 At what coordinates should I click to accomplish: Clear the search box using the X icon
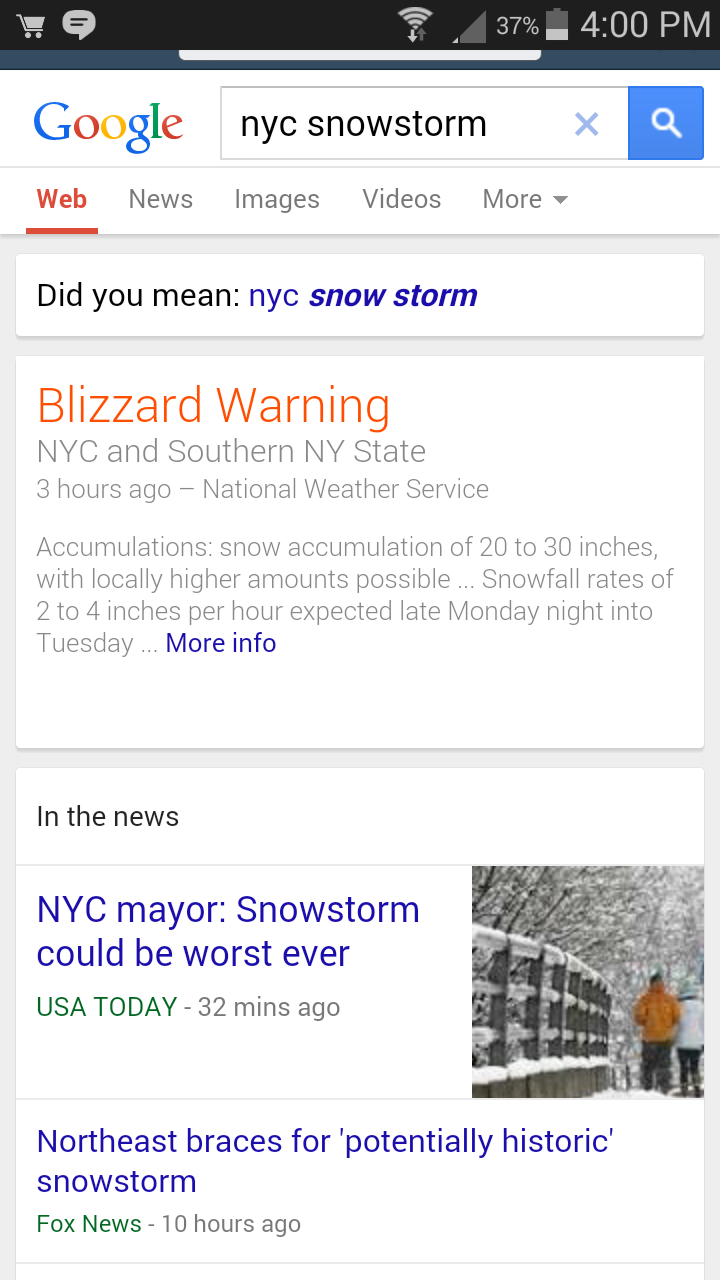coord(585,123)
